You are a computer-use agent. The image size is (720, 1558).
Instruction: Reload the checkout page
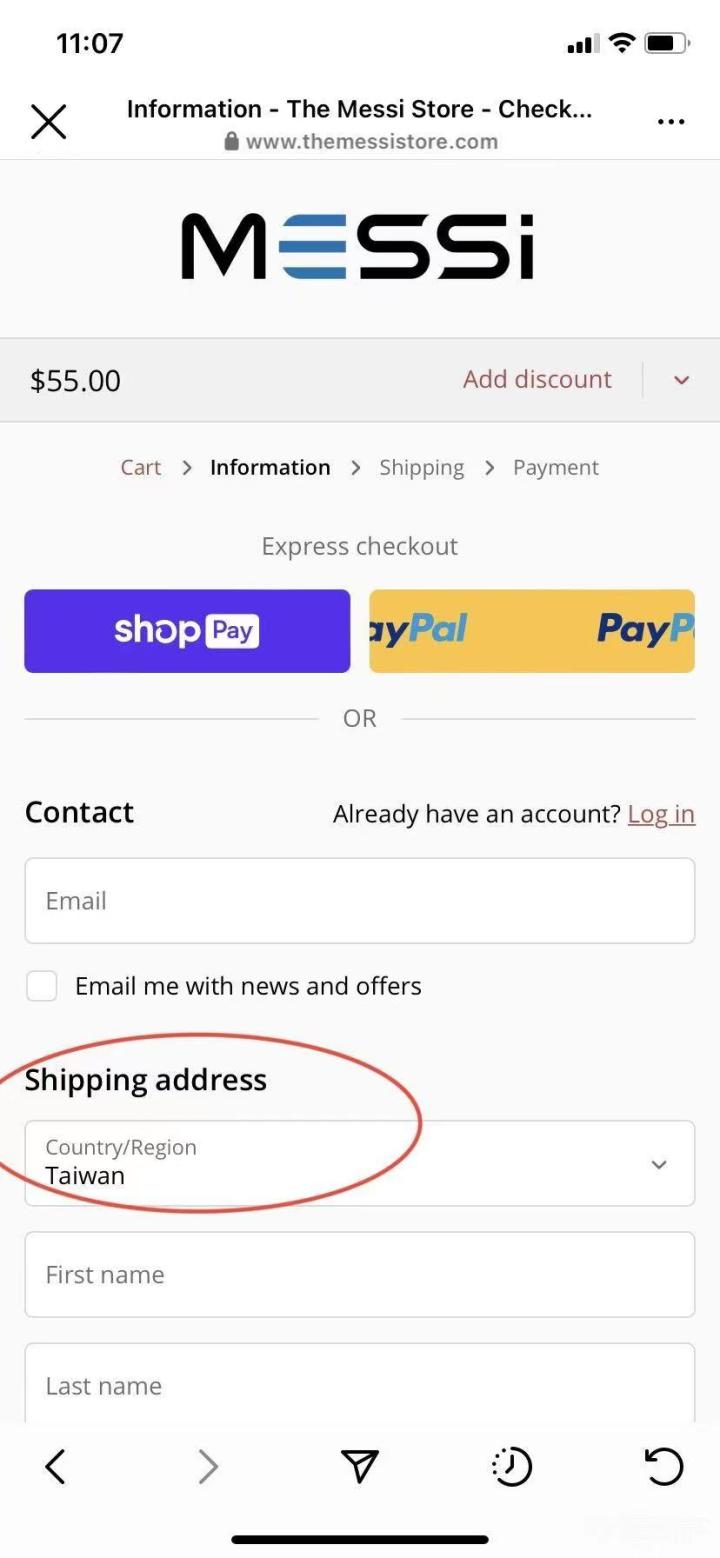663,1467
